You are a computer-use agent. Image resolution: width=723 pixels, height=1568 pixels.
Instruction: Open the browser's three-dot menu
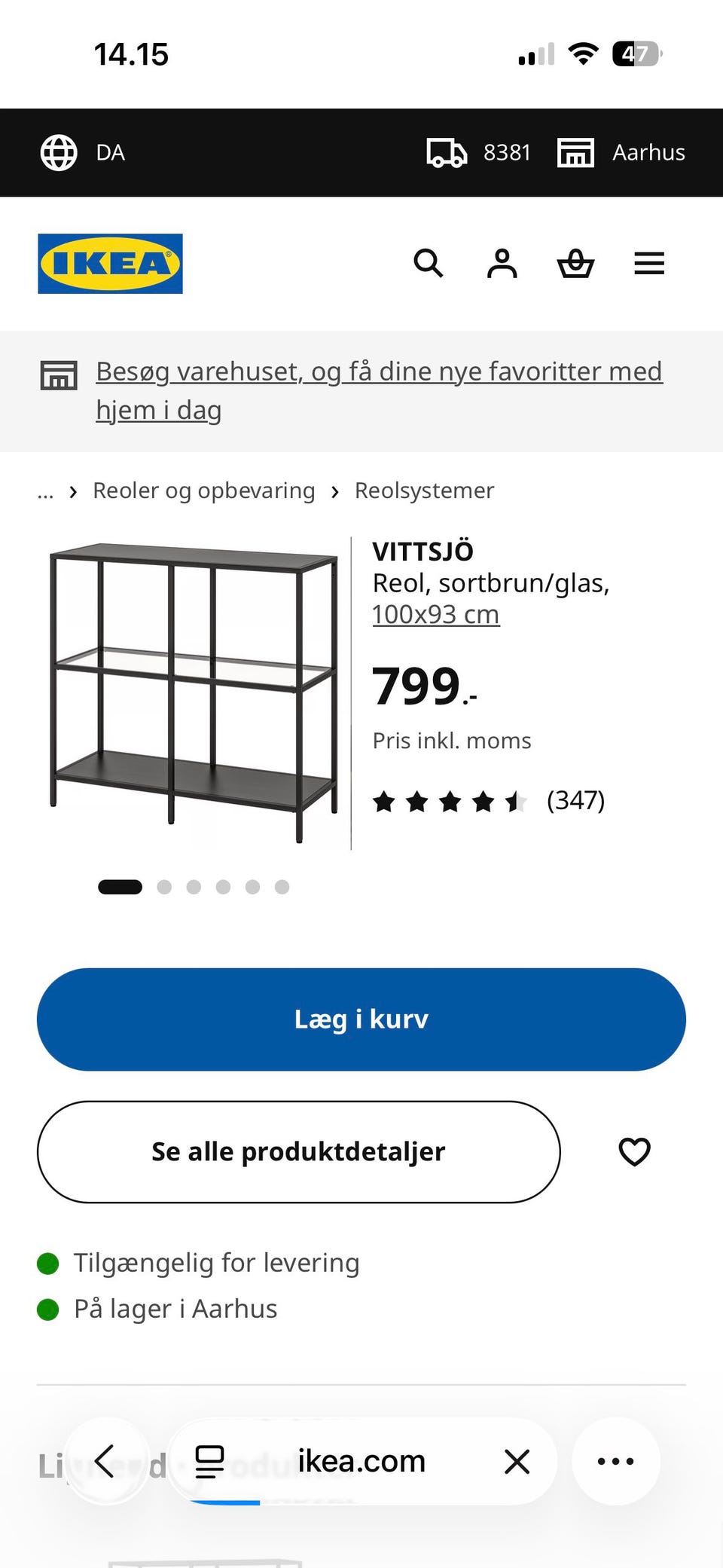(616, 1461)
